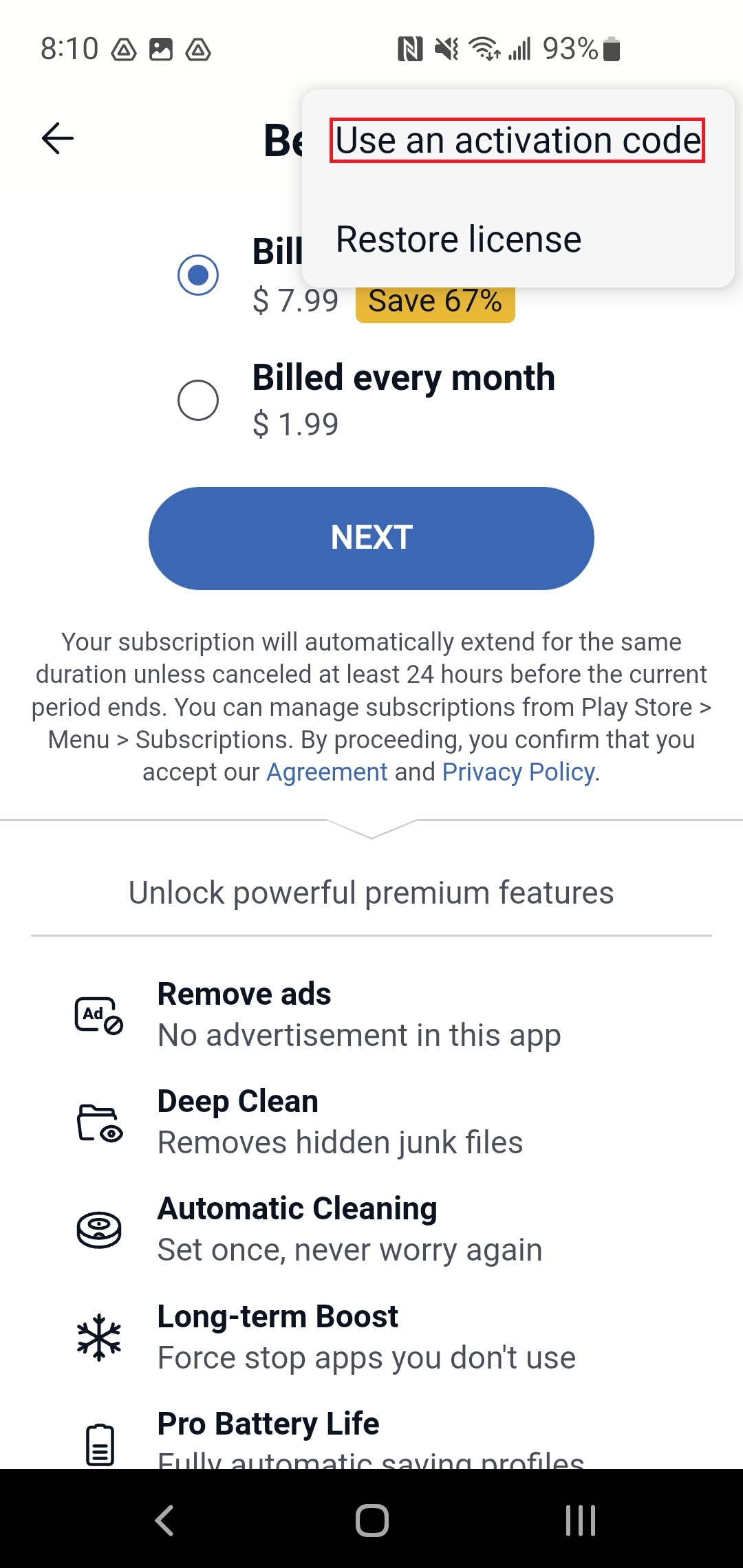Select the yearly billing radio button

coord(198,274)
